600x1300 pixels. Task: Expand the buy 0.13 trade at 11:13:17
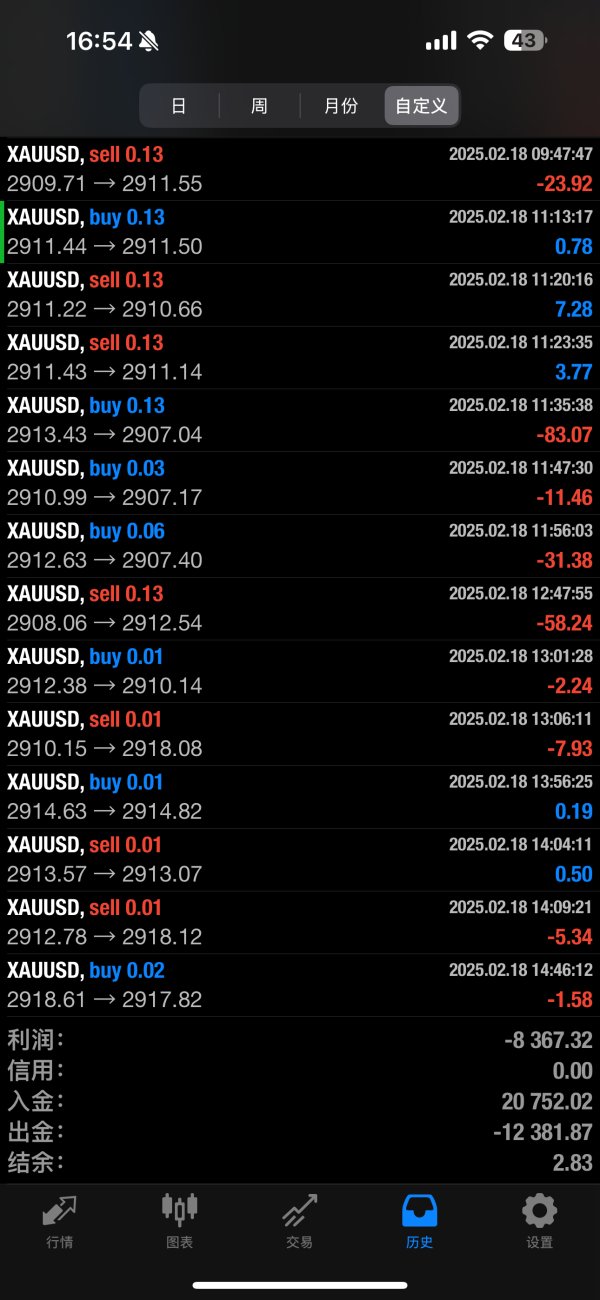(x=300, y=232)
